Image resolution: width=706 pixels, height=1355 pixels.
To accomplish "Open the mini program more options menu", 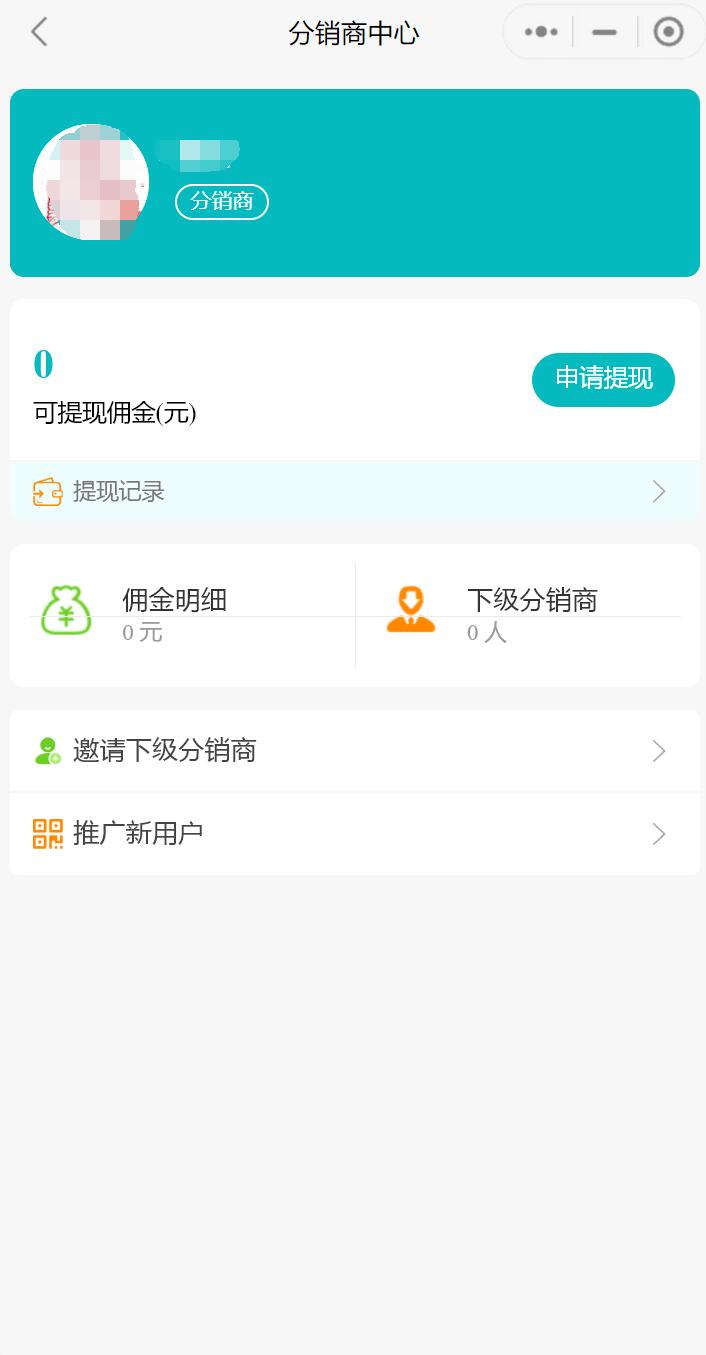I will (x=541, y=32).
